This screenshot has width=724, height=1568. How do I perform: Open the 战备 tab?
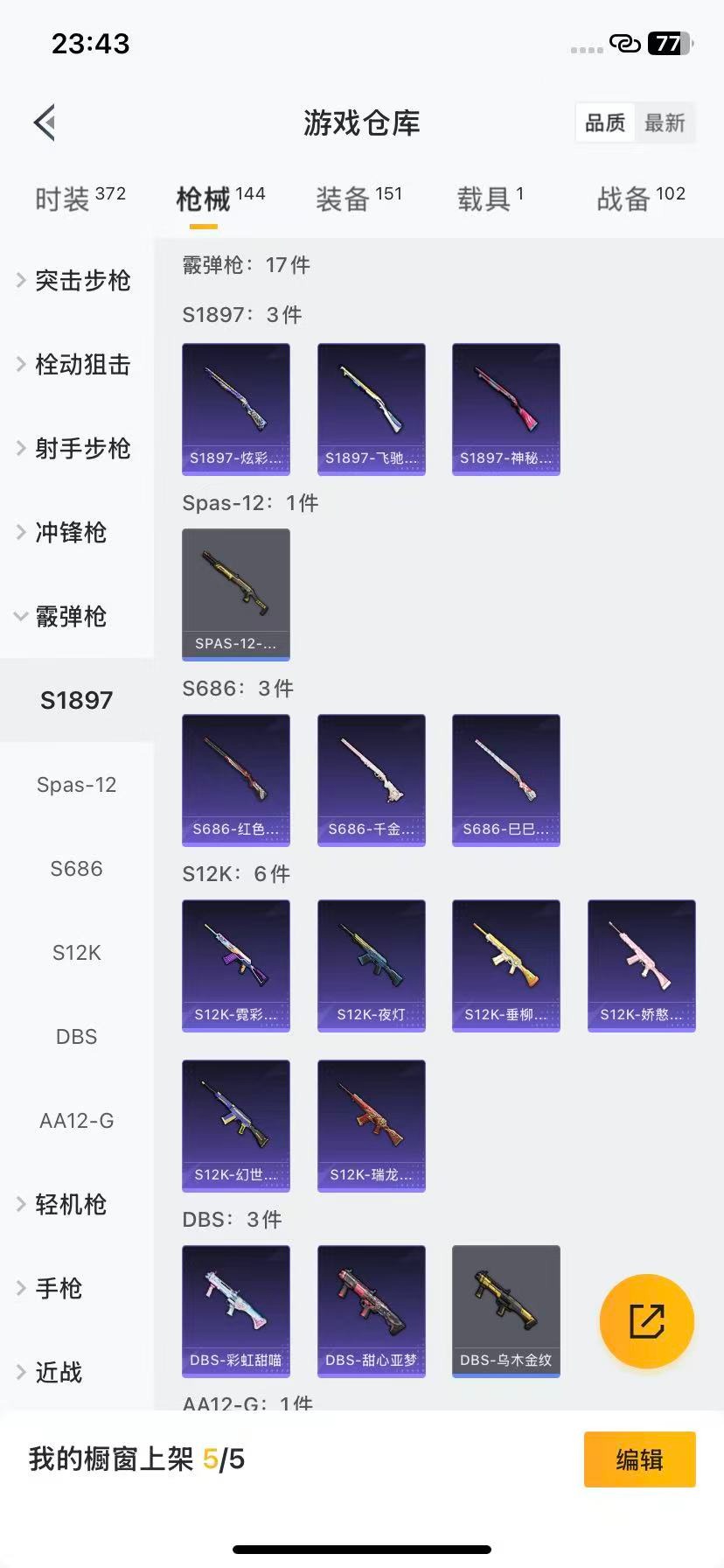point(640,199)
